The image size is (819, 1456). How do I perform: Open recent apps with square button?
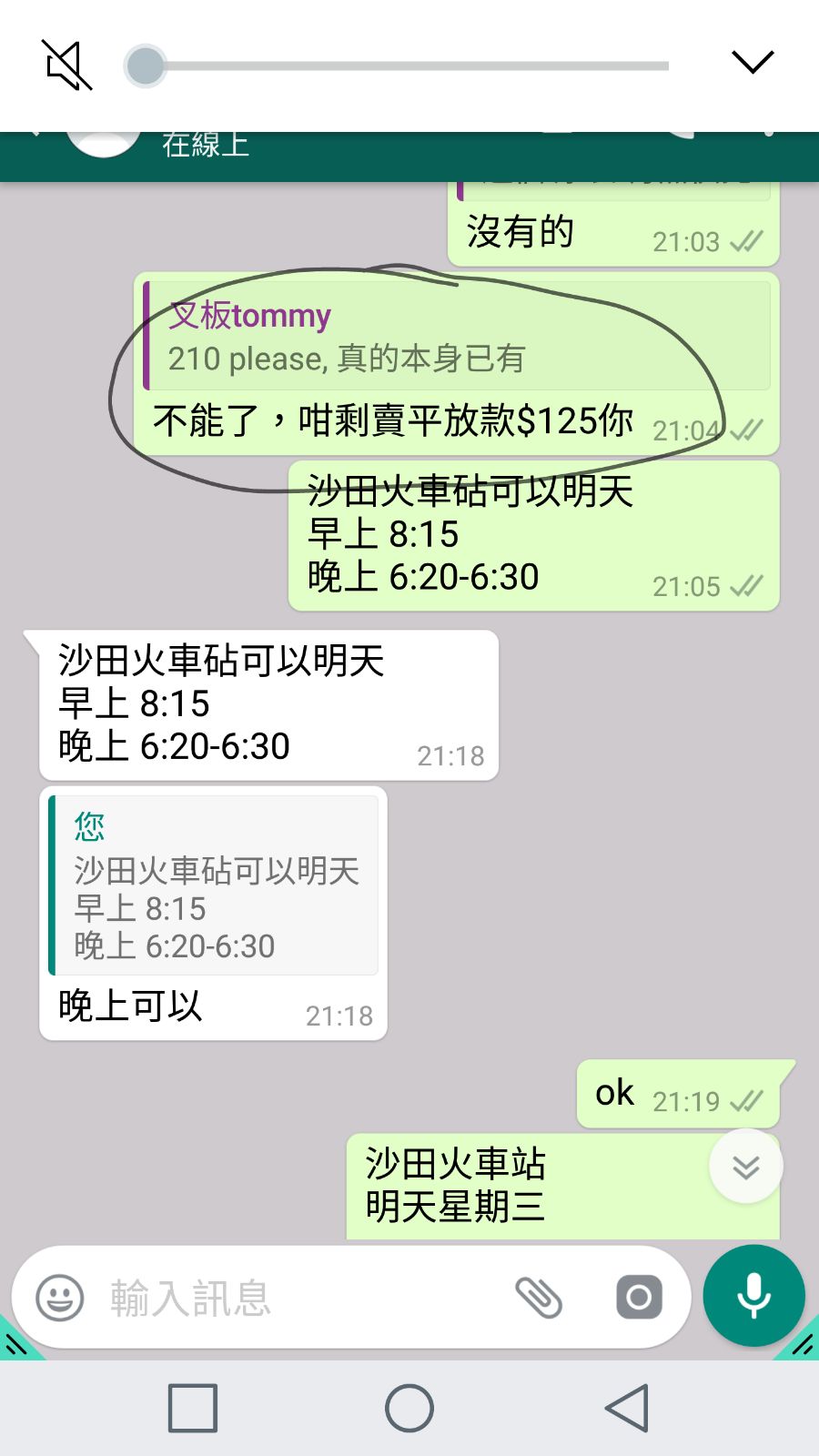(x=193, y=1408)
